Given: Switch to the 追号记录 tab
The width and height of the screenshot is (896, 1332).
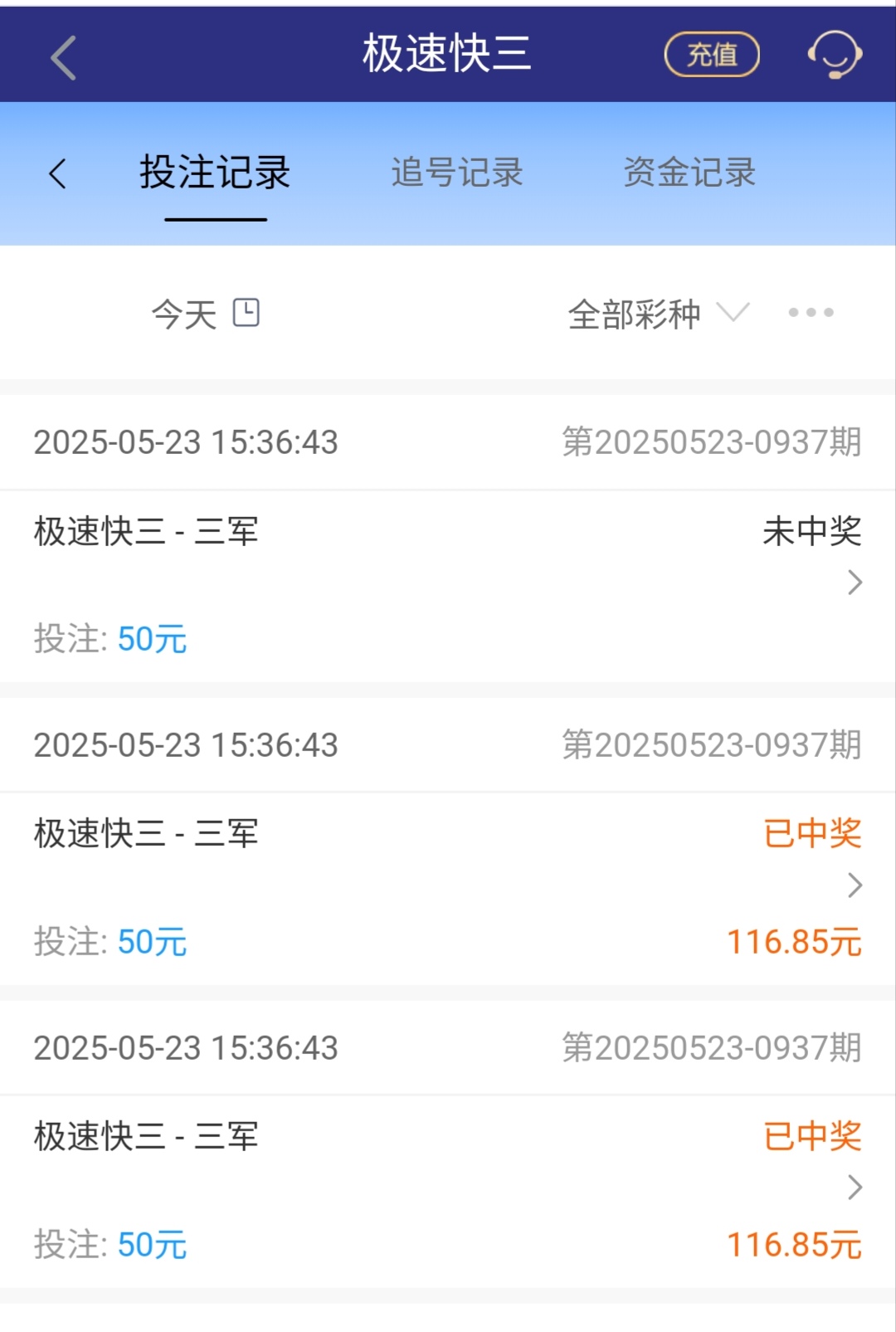Looking at the screenshot, I should coord(457,173).
